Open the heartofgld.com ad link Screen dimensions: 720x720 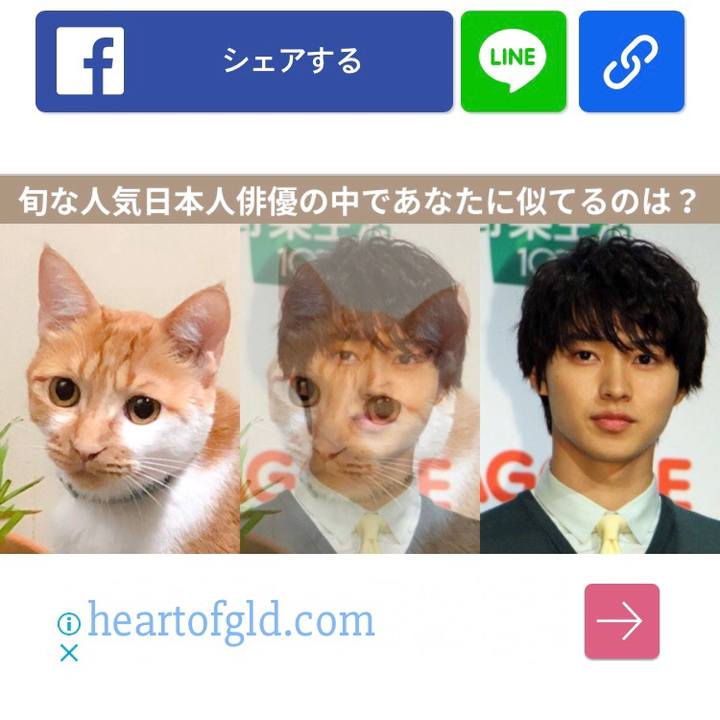(231, 621)
